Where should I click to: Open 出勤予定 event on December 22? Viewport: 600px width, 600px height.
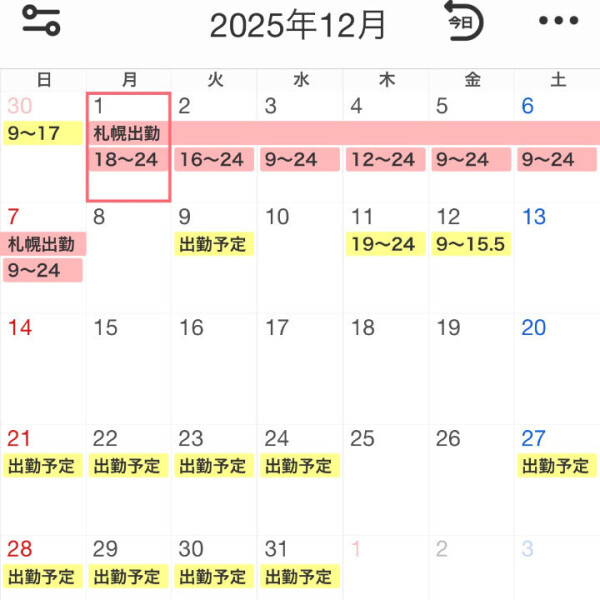[128, 466]
